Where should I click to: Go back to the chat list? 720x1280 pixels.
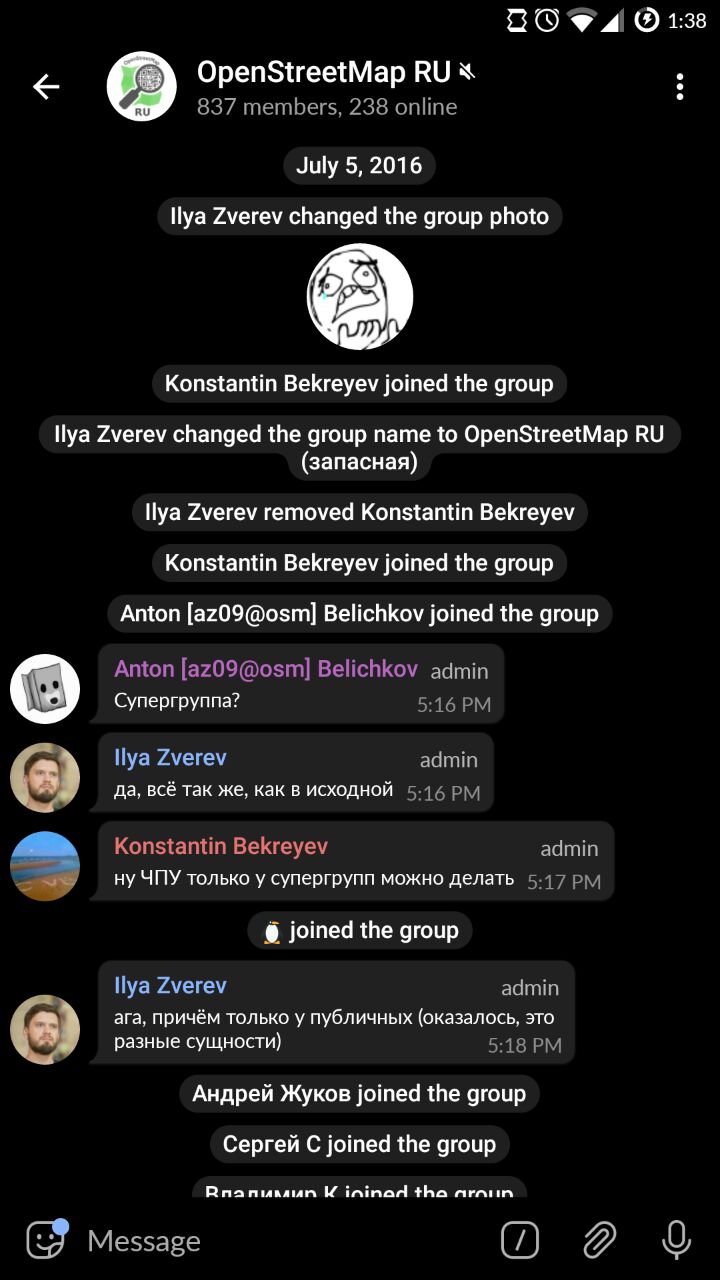coord(46,87)
